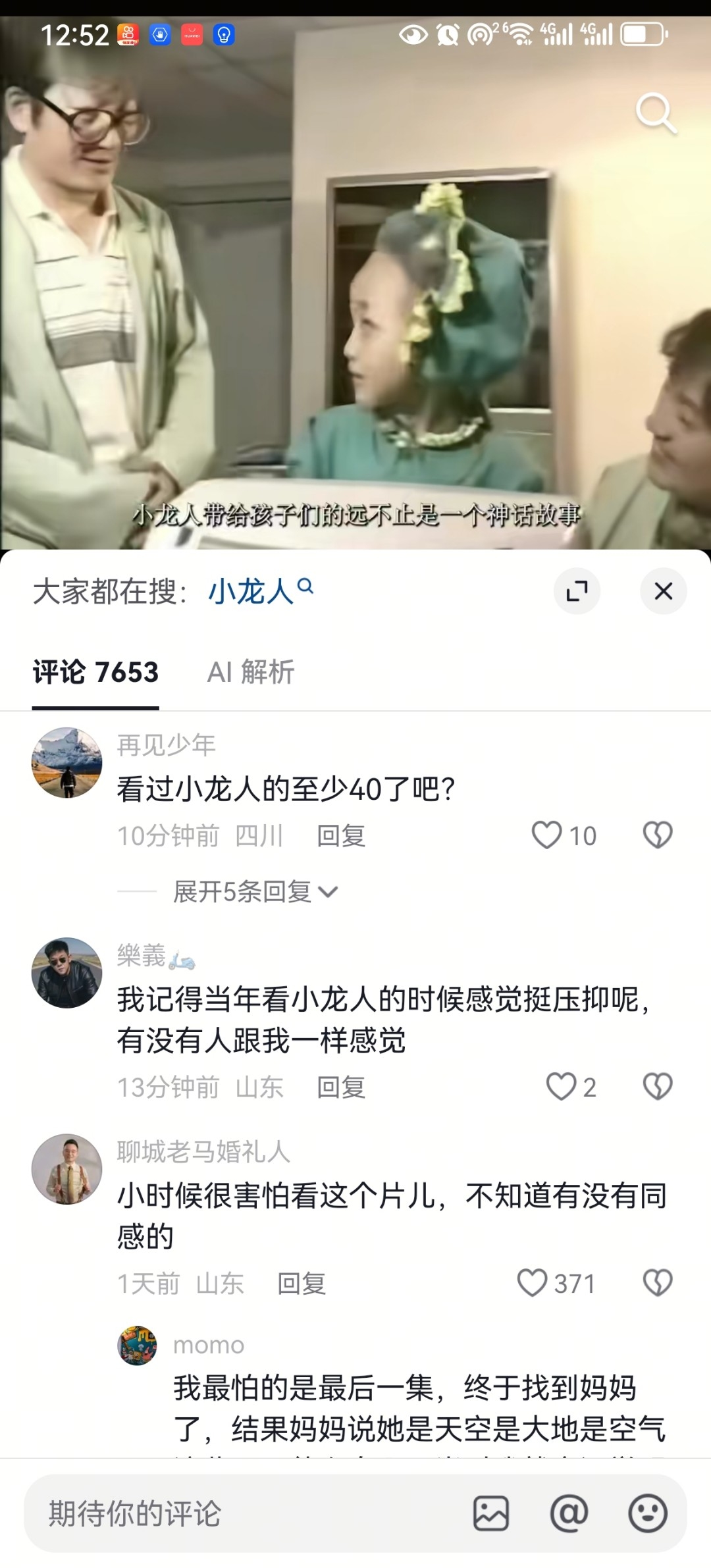This screenshot has width=711, height=1568.
Task: Open 聊城老马婚礼人's profile avatar
Action: (67, 1169)
